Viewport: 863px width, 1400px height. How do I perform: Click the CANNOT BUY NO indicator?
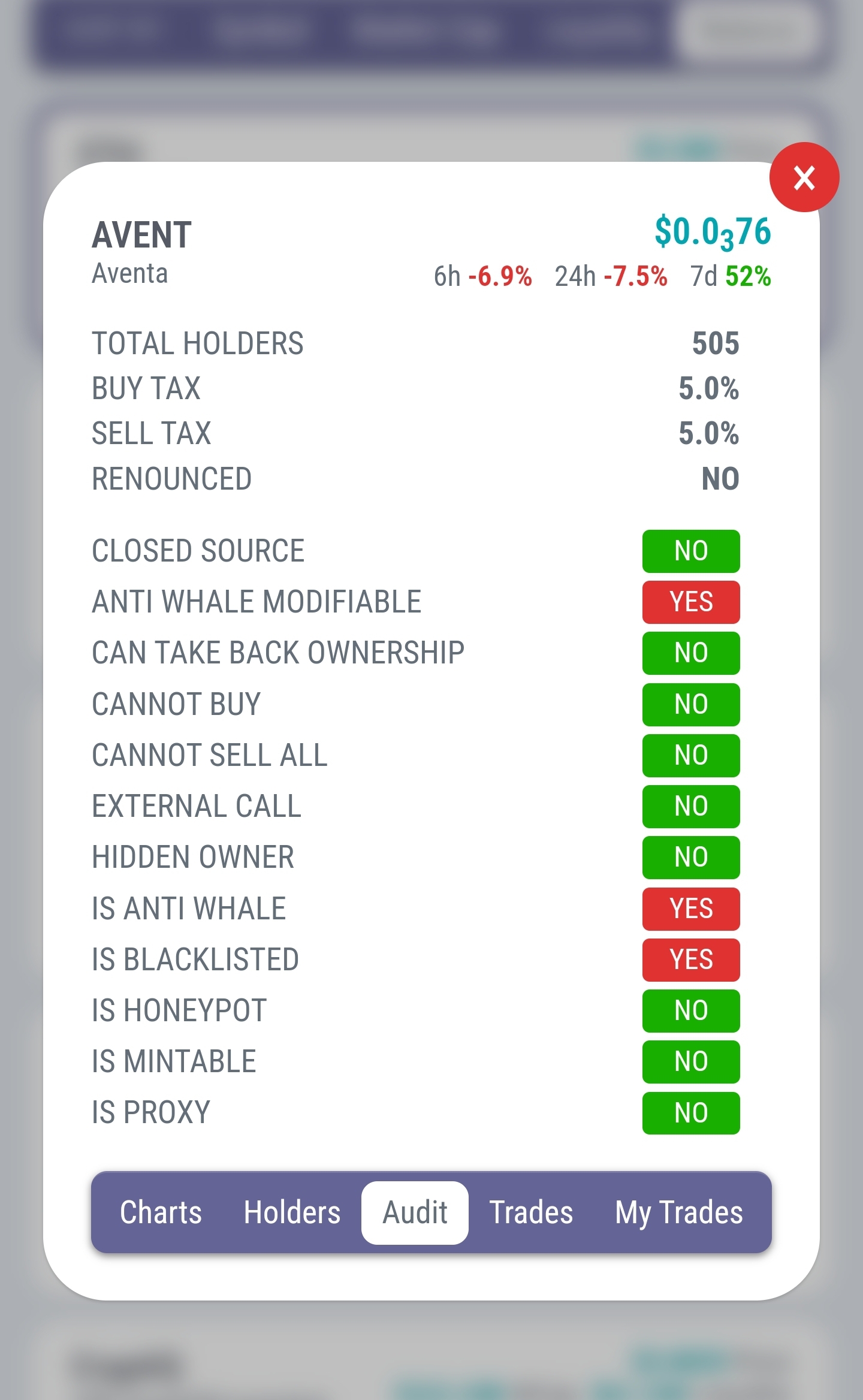[x=690, y=704]
